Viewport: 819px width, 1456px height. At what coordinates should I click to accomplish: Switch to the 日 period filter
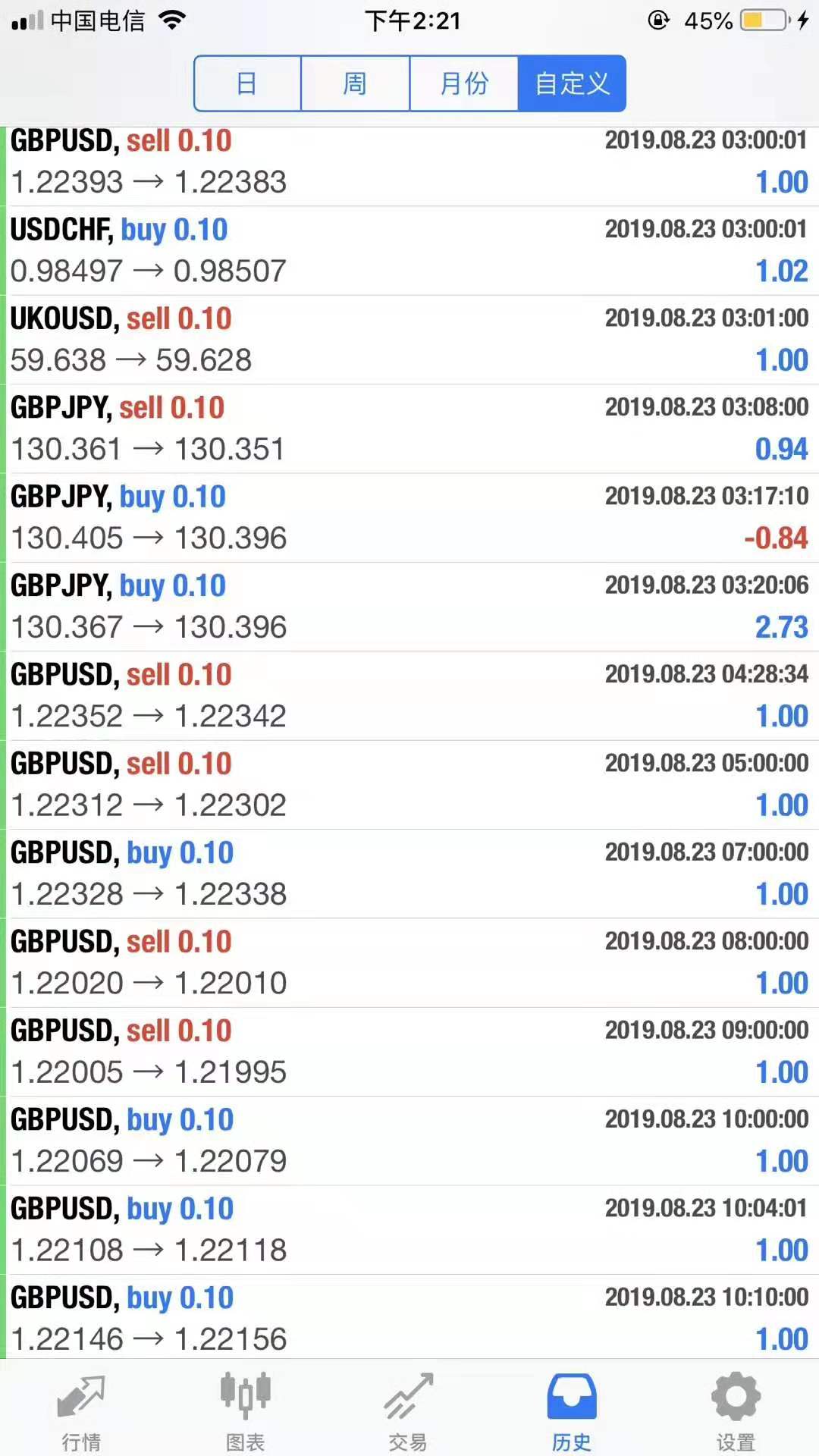pos(247,83)
